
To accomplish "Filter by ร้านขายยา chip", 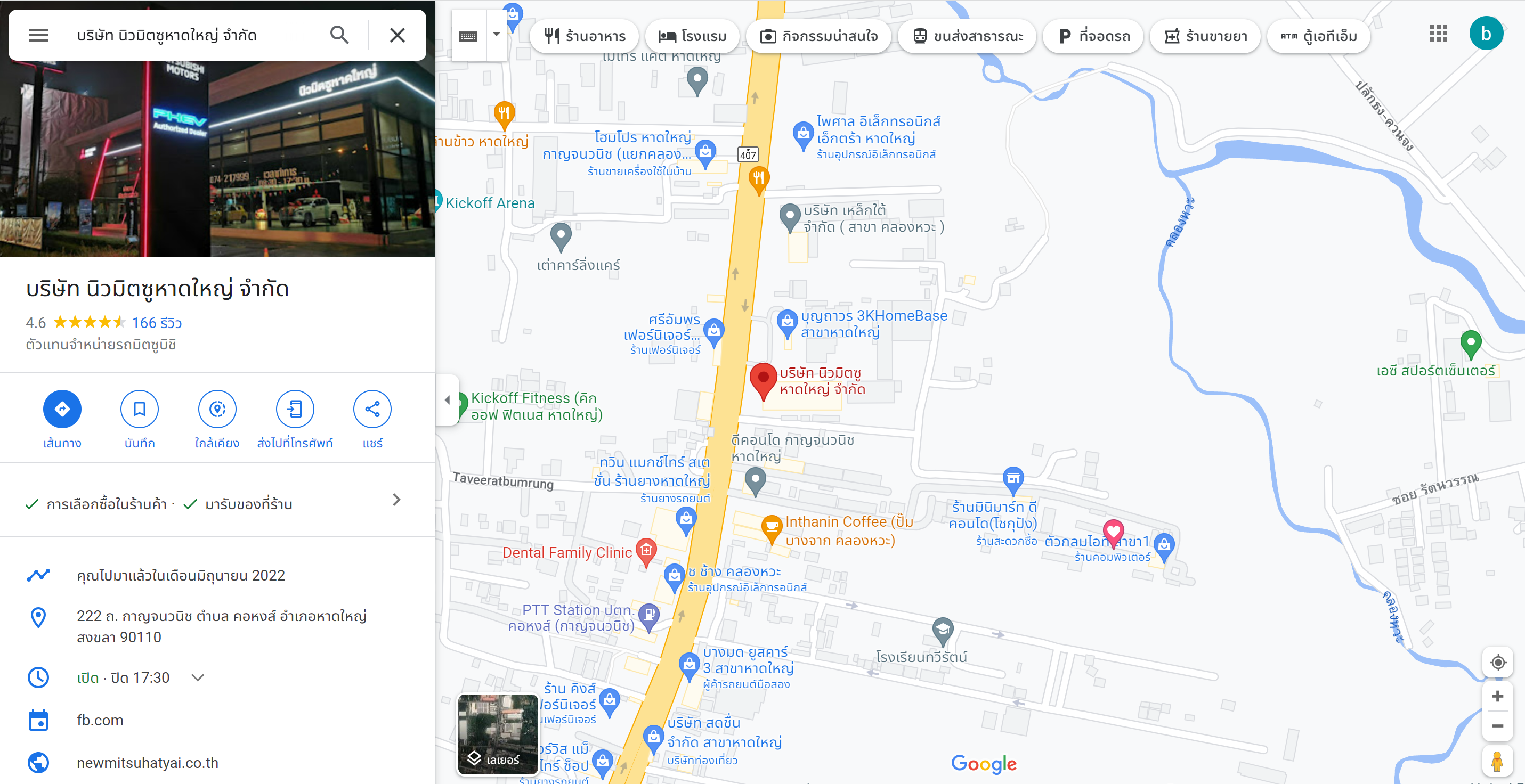I will coord(1205,36).
